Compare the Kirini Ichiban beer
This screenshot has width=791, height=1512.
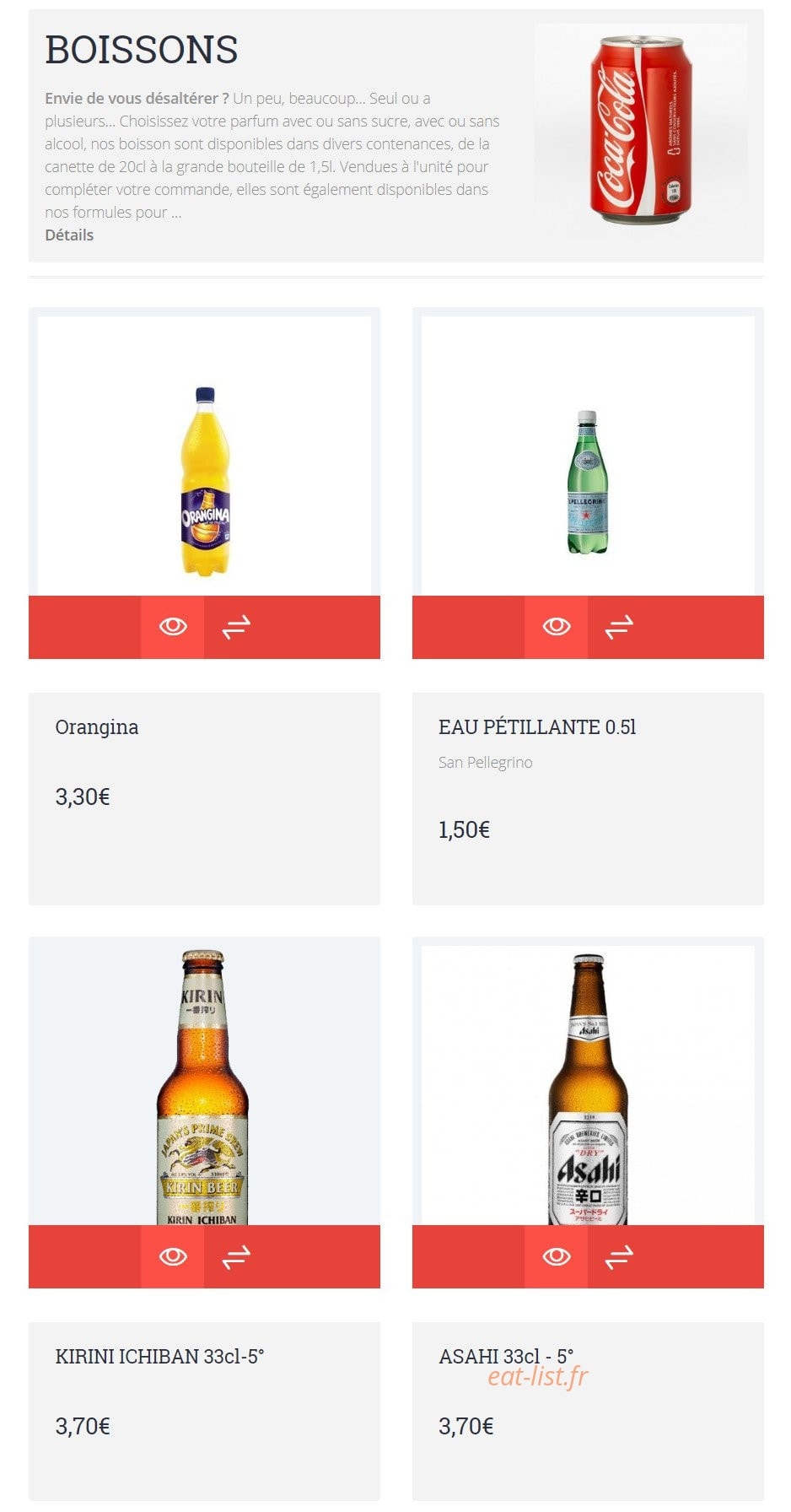pyautogui.click(x=236, y=1256)
